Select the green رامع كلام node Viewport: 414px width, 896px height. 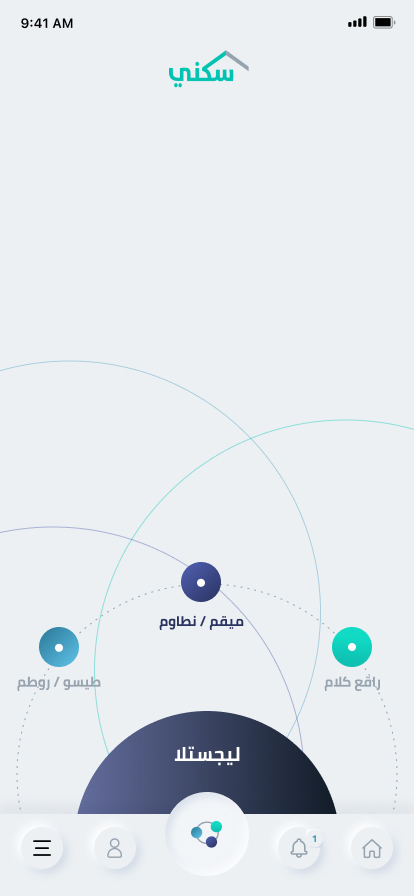coord(352,647)
